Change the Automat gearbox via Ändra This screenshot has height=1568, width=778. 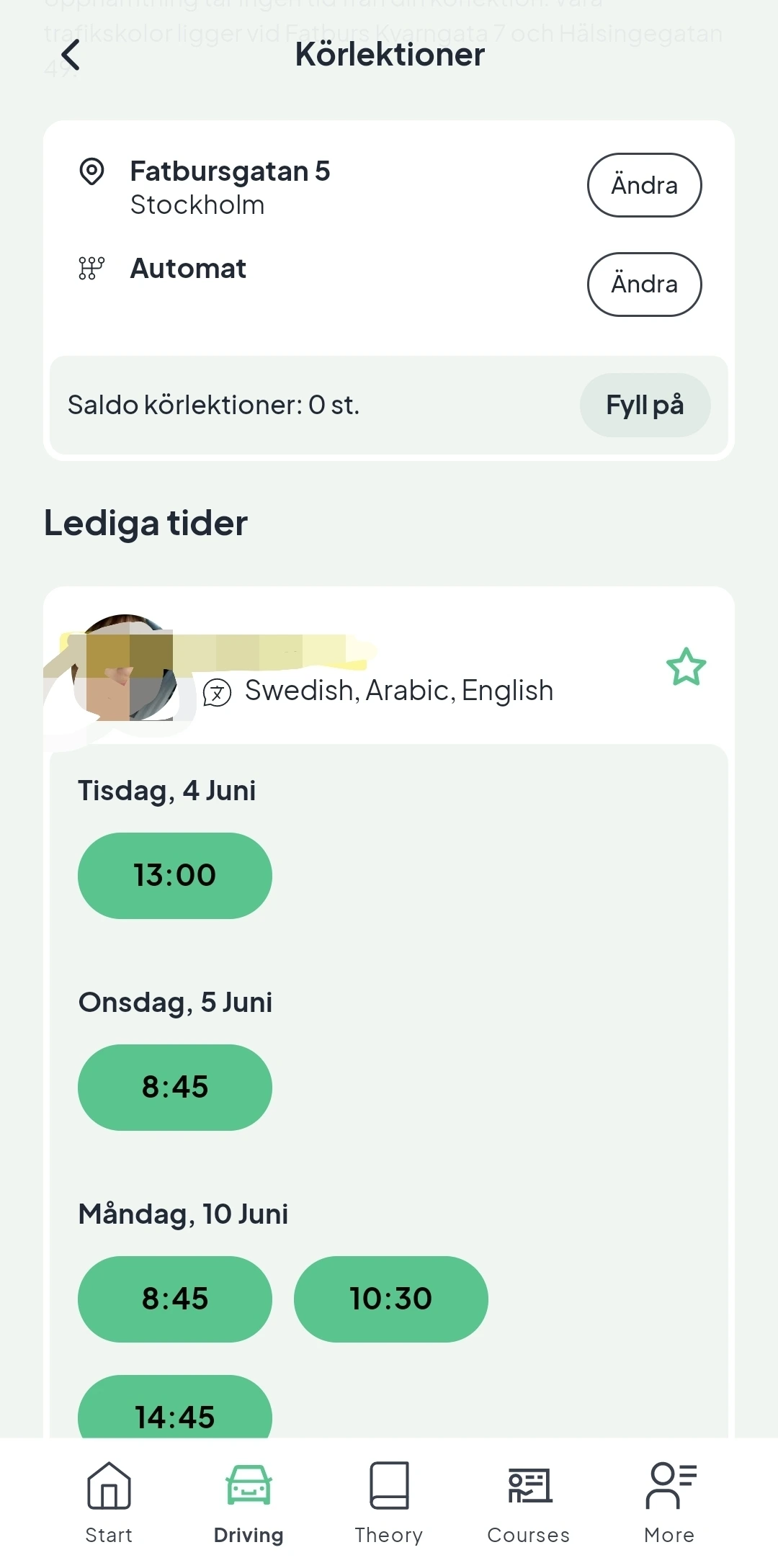pos(644,285)
